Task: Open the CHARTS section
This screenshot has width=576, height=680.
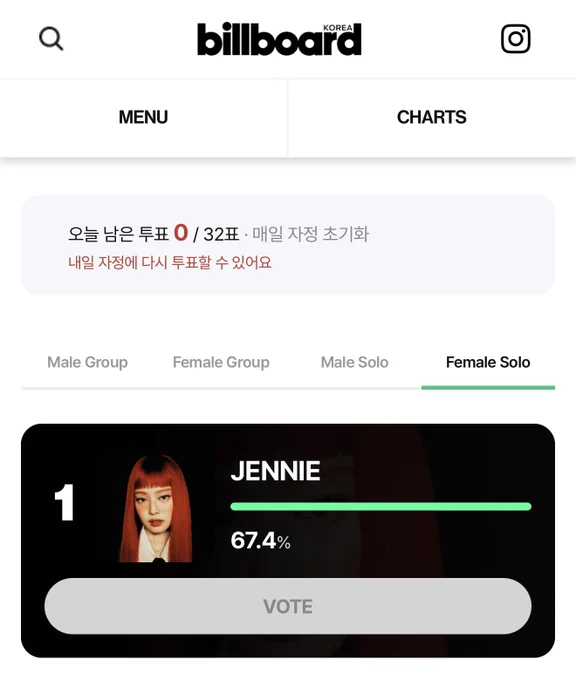Action: pos(432,118)
